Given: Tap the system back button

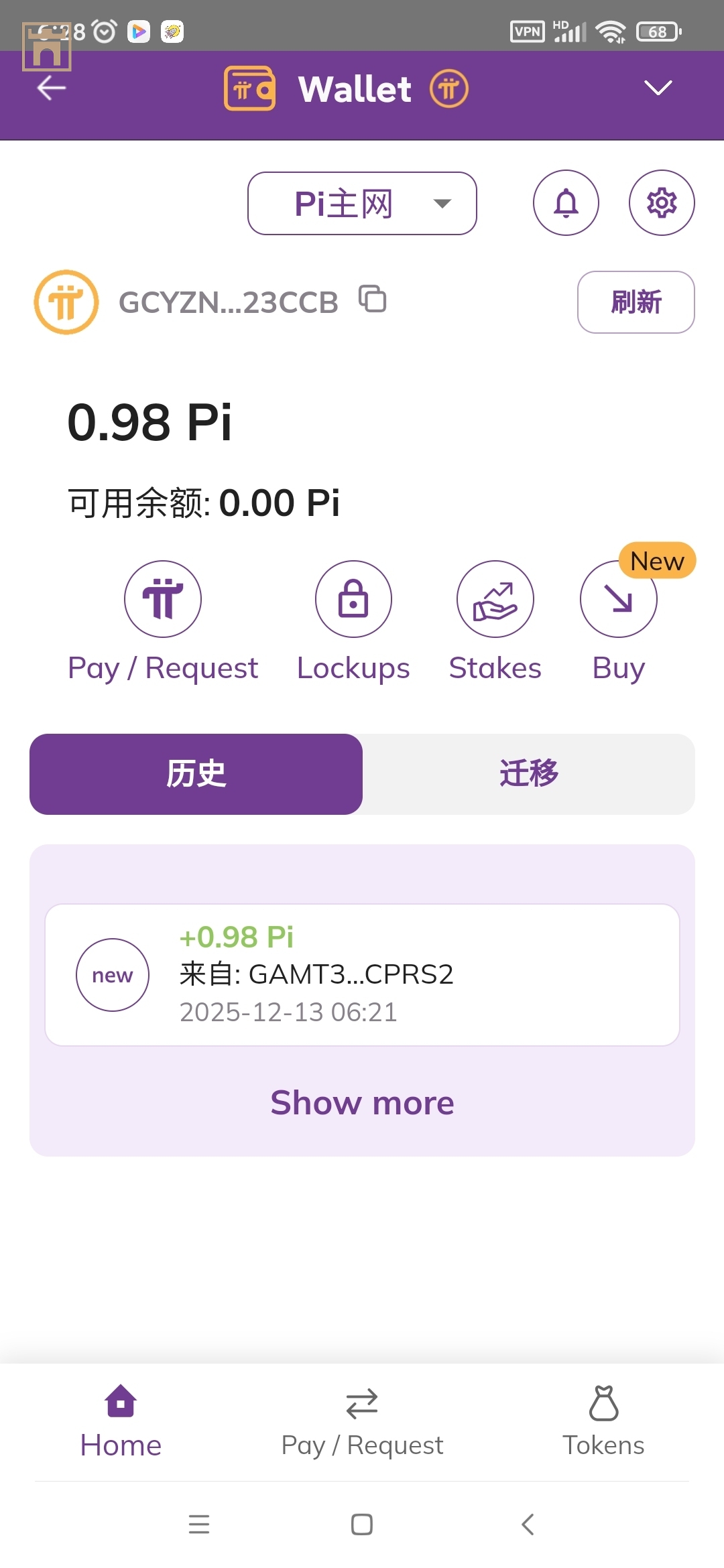Looking at the screenshot, I should point(528,1524).
